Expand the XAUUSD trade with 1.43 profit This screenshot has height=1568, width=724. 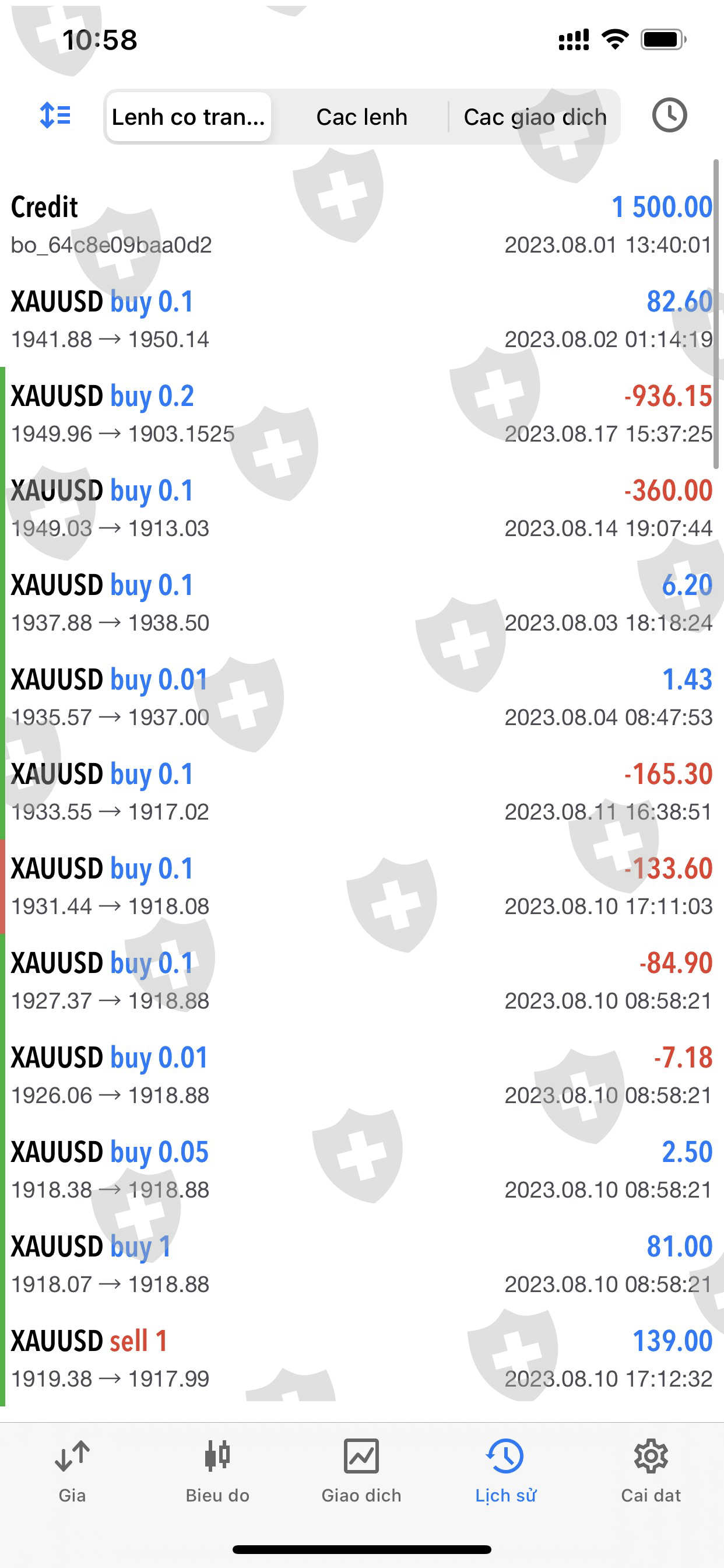361,697
